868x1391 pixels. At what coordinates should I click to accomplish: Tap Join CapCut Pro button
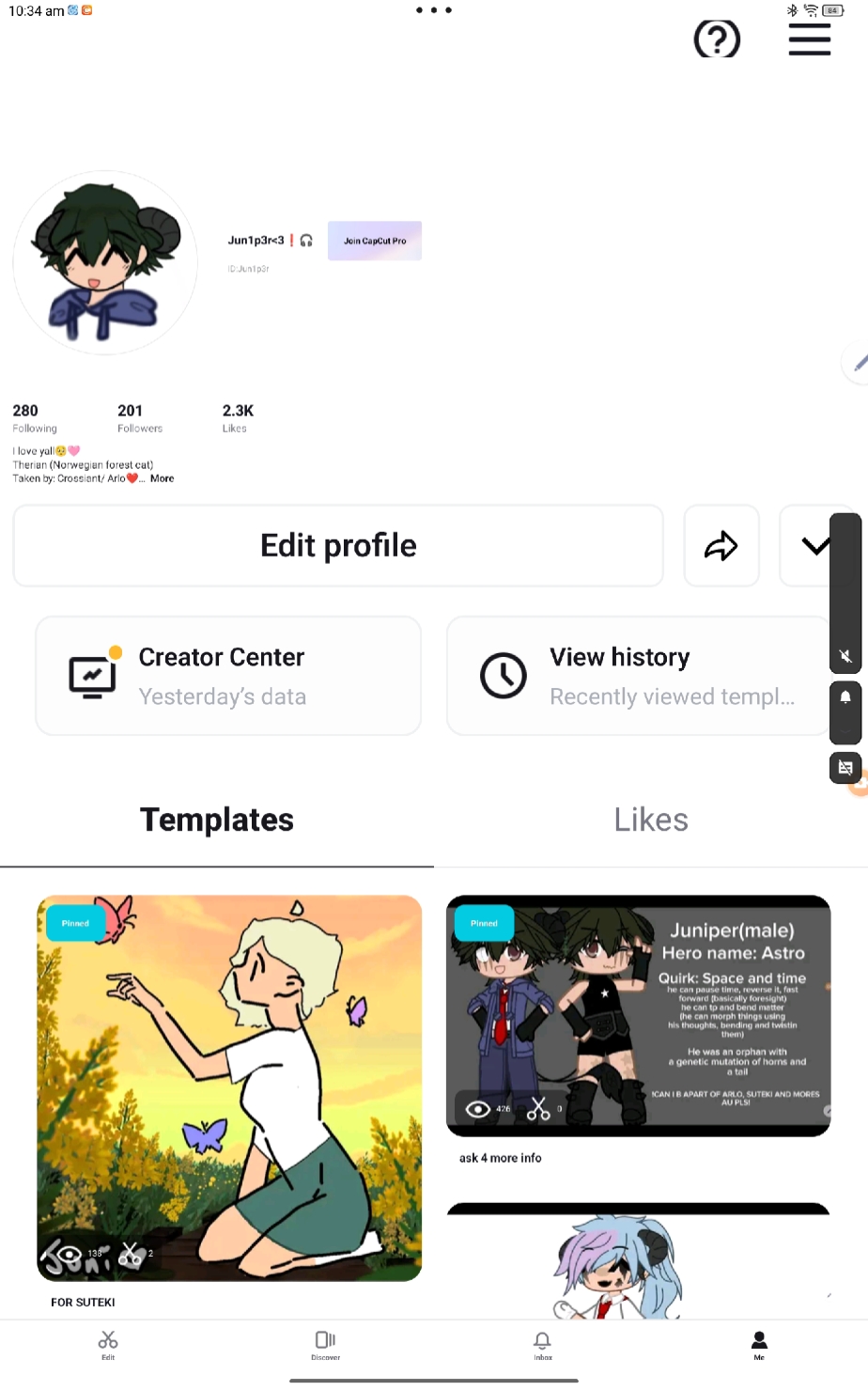pyautogui.click(x=375, y=241)
